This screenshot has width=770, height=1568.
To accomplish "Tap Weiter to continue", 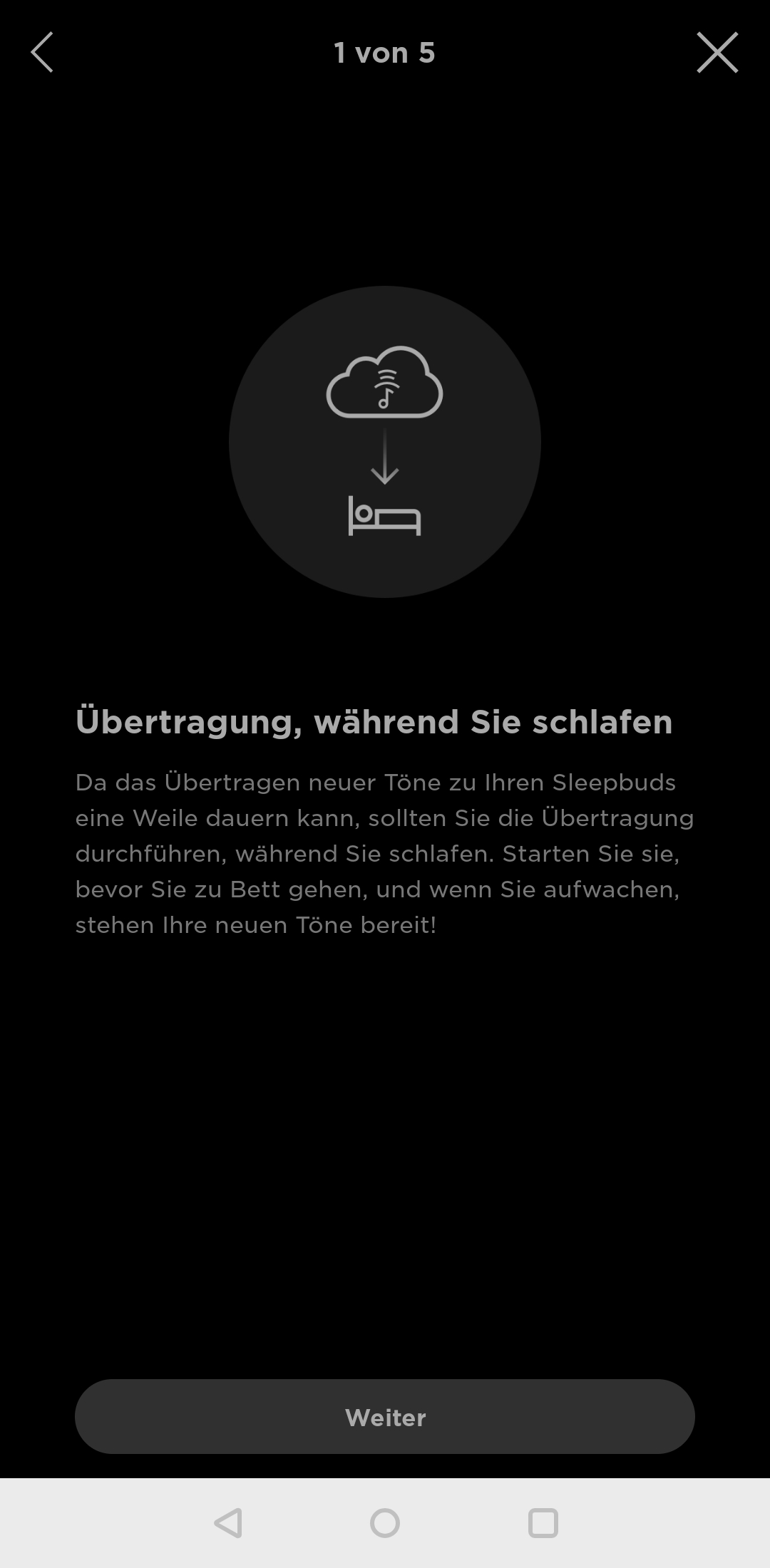I will (385, 1417).
